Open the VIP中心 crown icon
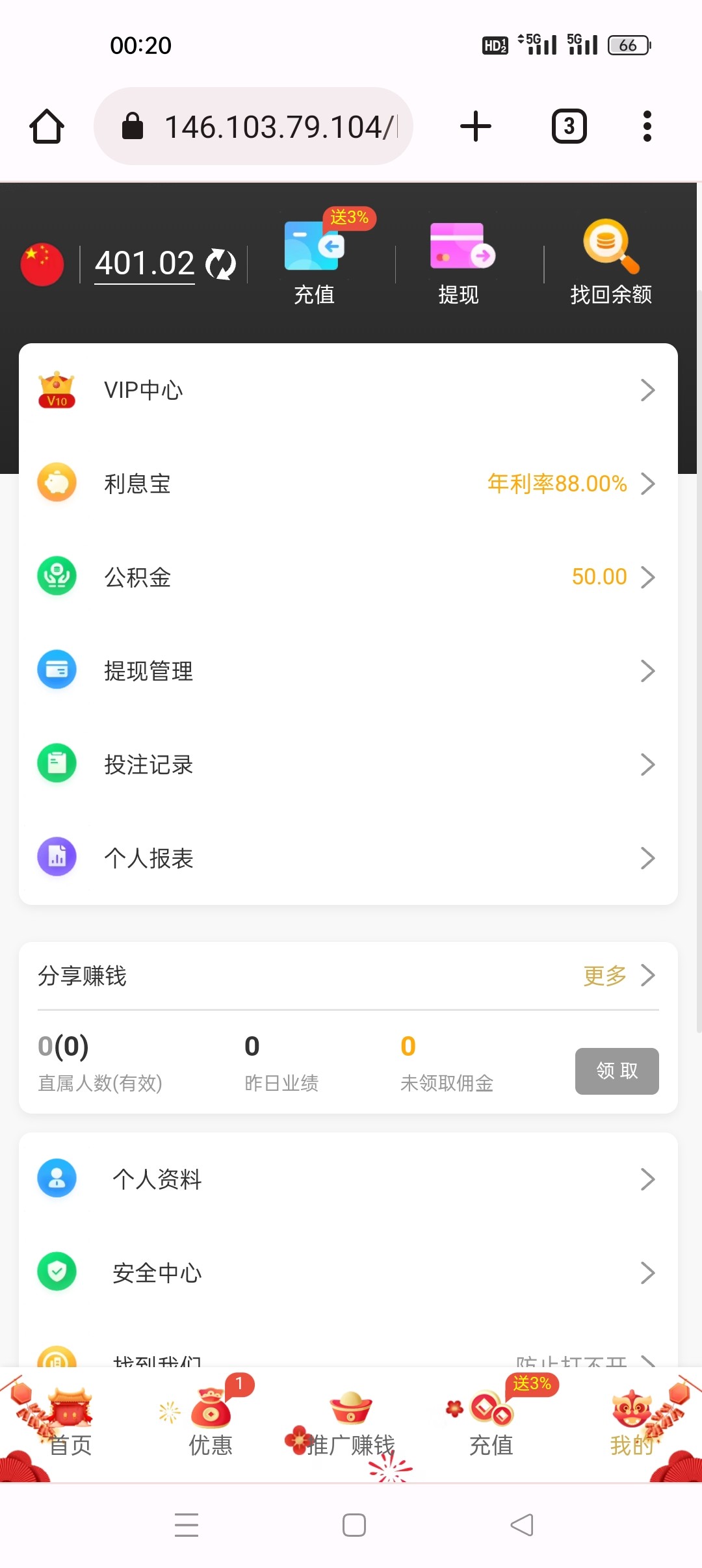 tap(57, 389)
